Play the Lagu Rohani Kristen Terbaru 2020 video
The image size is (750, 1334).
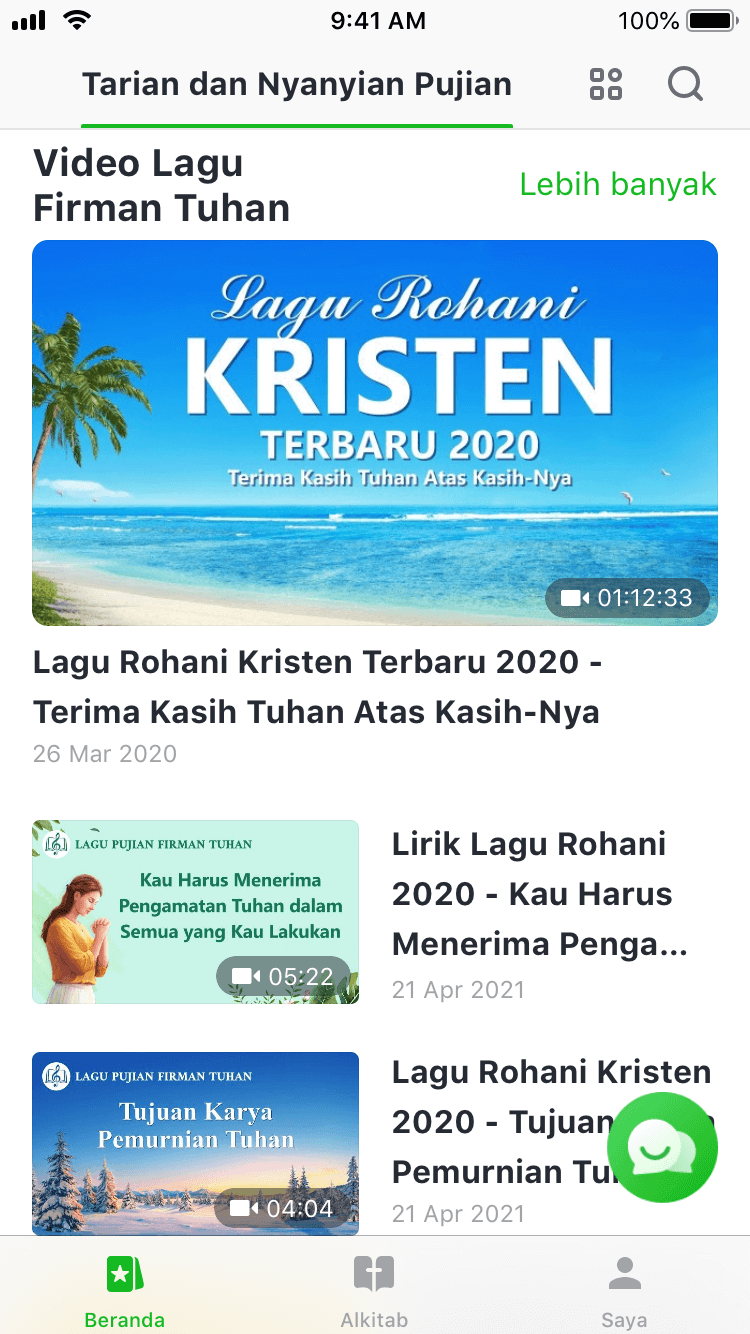(375, 432)
